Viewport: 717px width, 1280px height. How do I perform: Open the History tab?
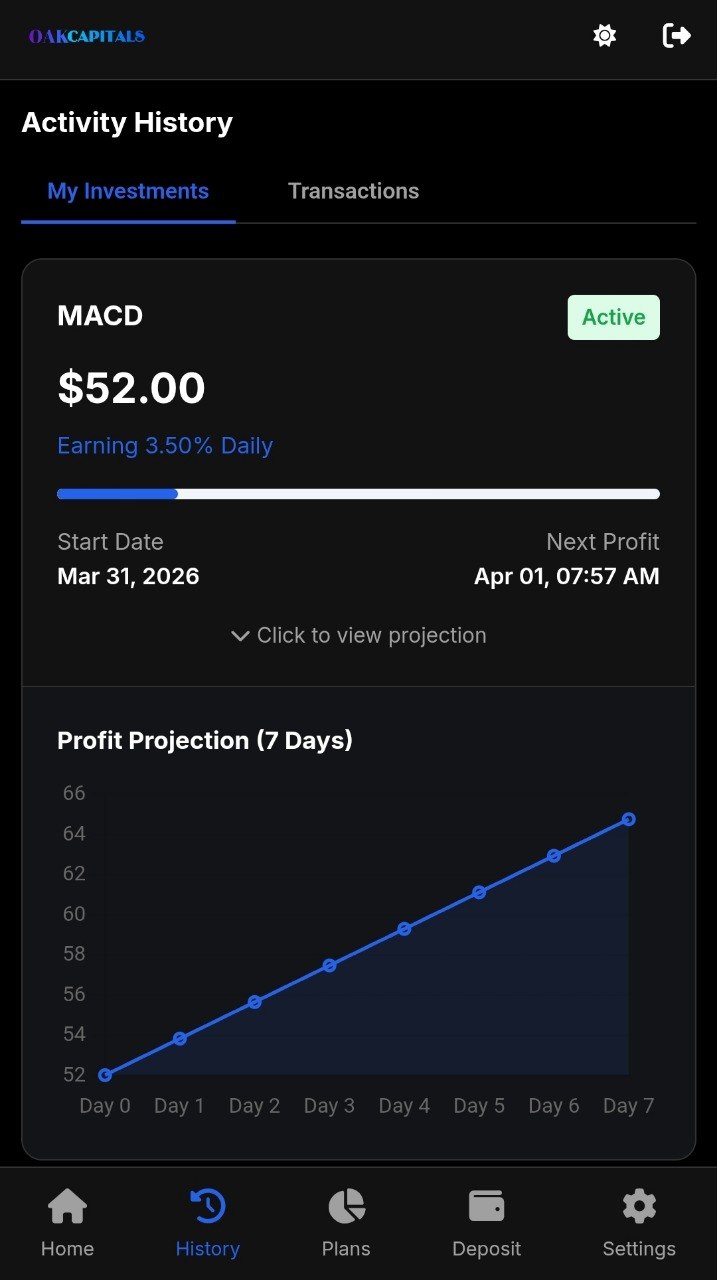coord(207,1223)
